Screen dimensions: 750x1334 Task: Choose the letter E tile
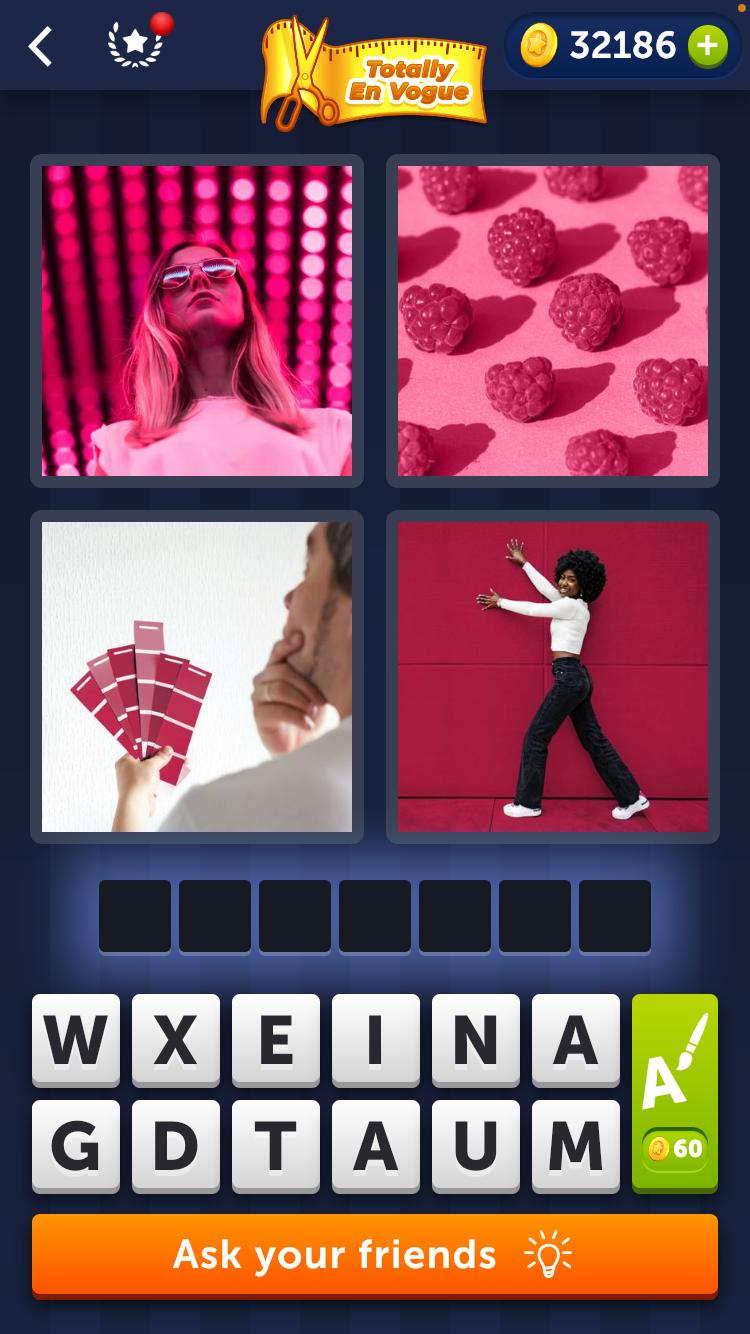pyautogui.click(x=276, y=1040)
